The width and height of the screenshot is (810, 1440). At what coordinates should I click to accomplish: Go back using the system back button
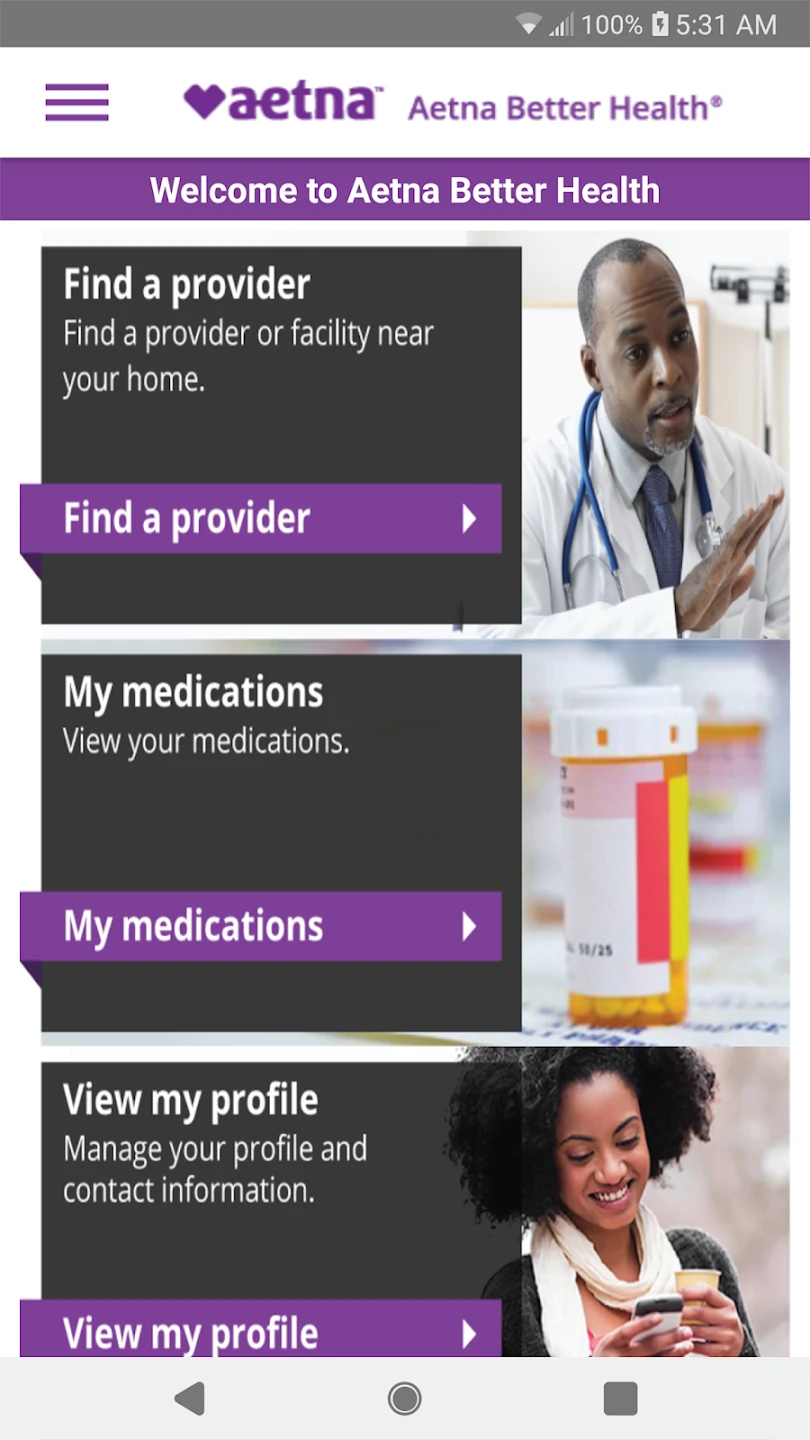click(190, 1398)
